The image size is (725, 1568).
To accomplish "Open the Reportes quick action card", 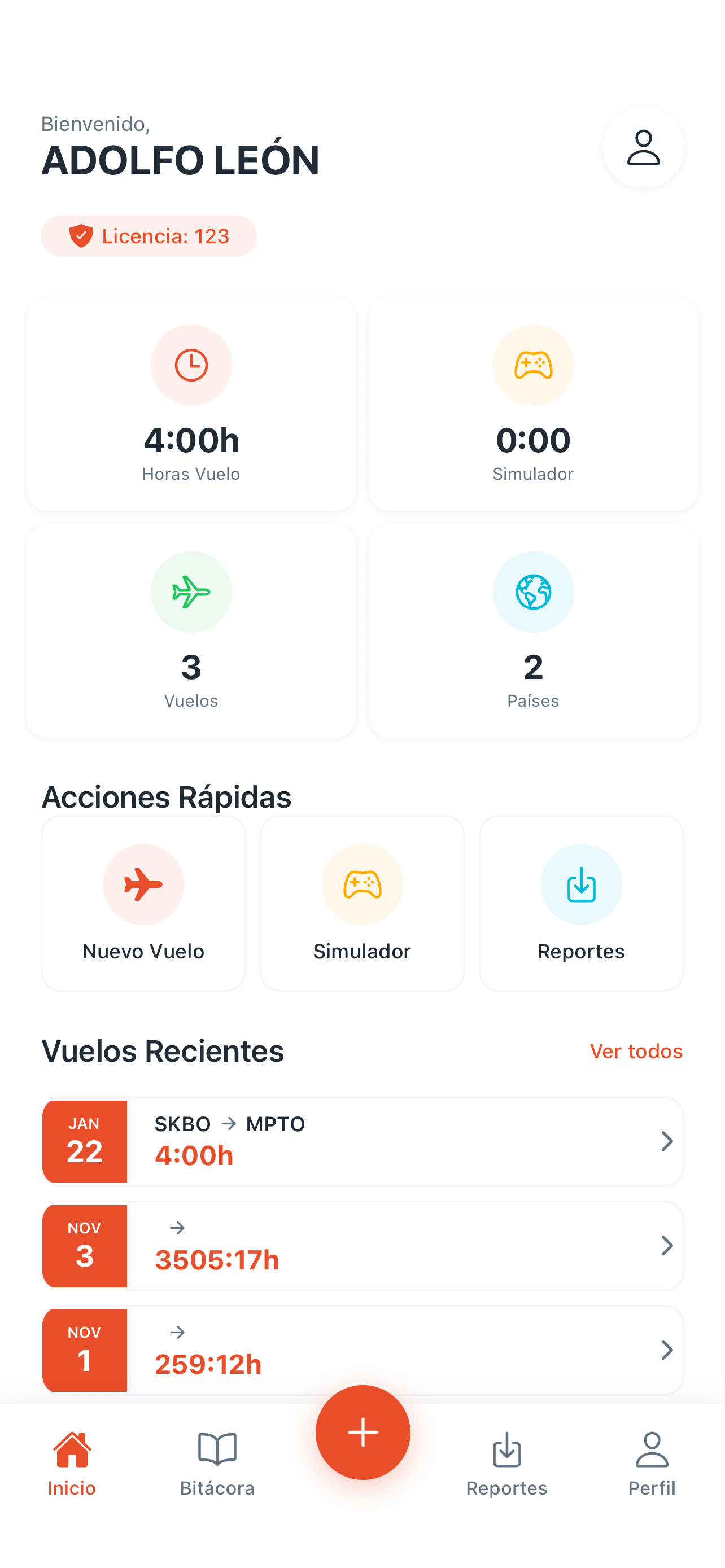I will tap(582, 903).
